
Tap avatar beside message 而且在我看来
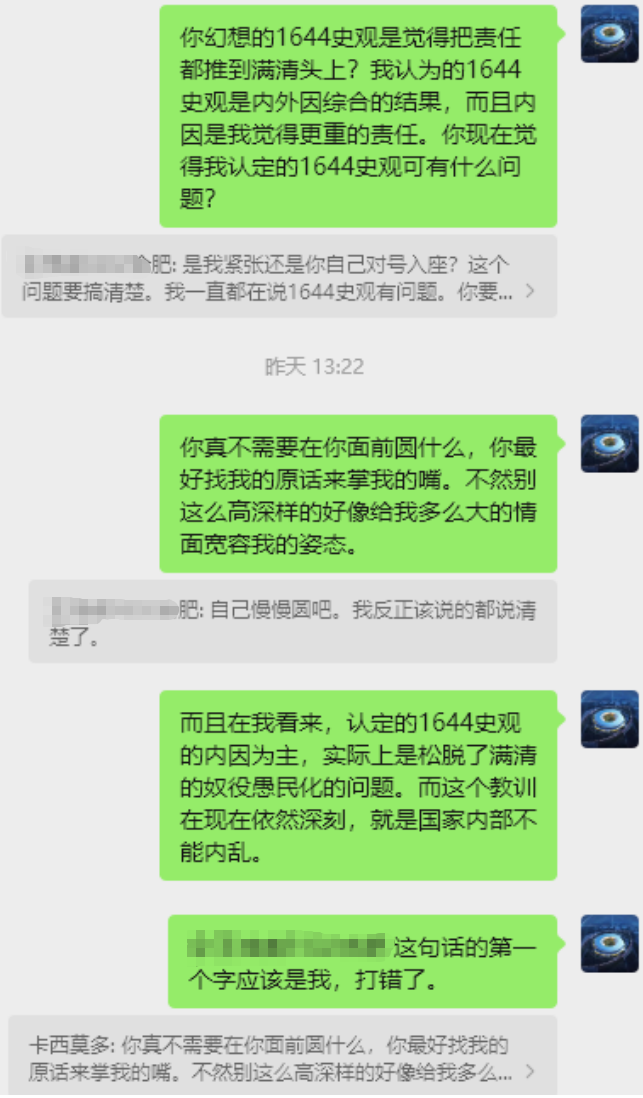(609, 718)
